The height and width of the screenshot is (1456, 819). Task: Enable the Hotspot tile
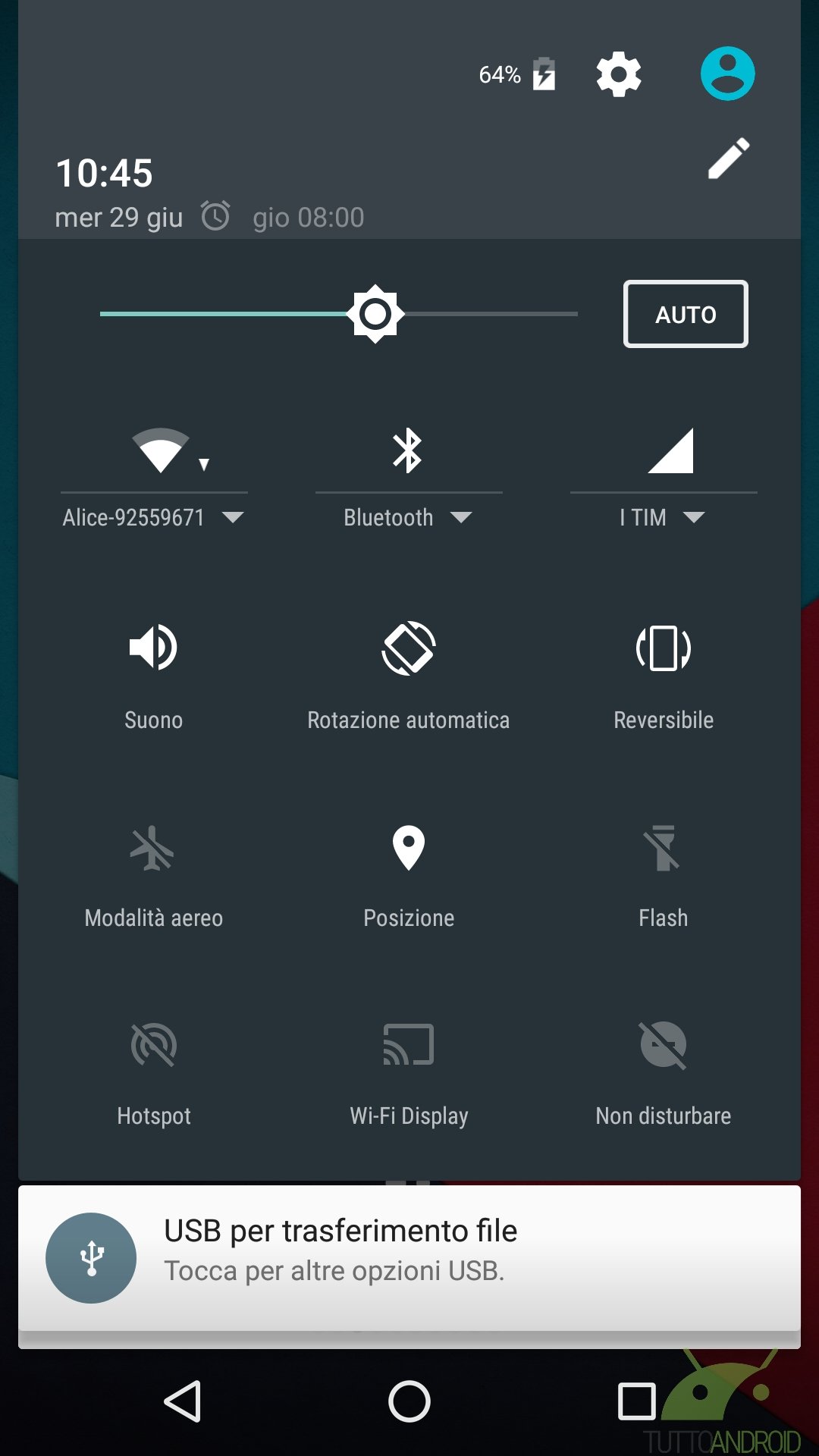coord(154,1046)
